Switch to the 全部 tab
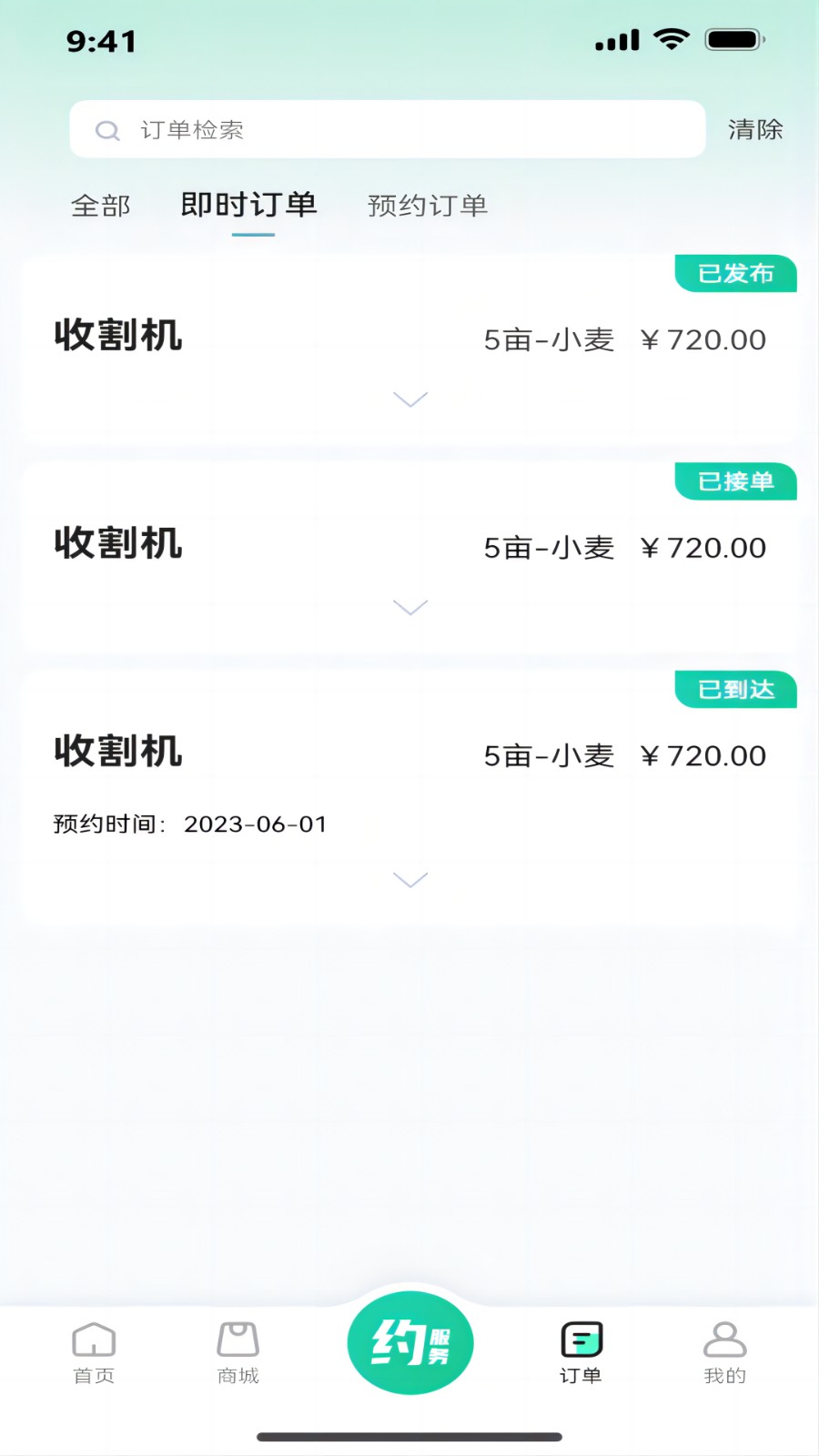Viewport: 819px width, 1456px height. click(x=101, y=207)
